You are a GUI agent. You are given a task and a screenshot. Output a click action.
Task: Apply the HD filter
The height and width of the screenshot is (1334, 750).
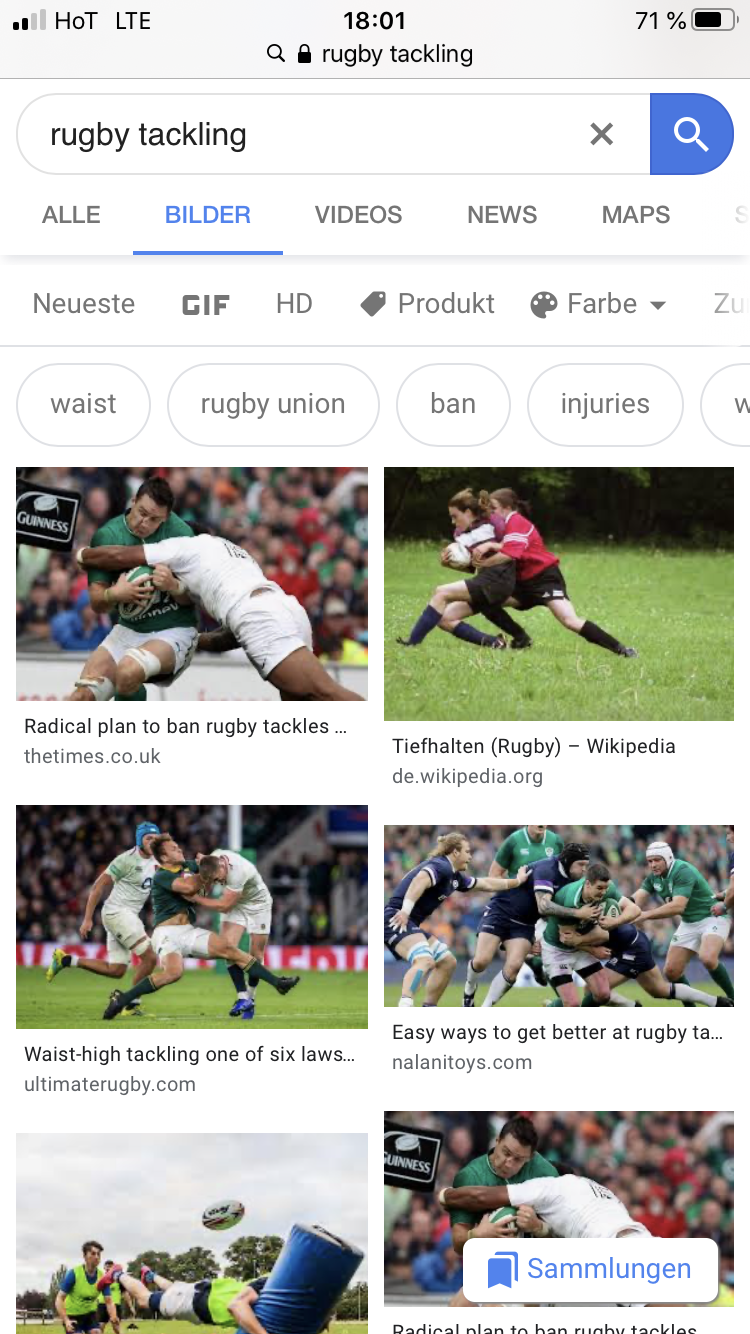pos(294,304)
